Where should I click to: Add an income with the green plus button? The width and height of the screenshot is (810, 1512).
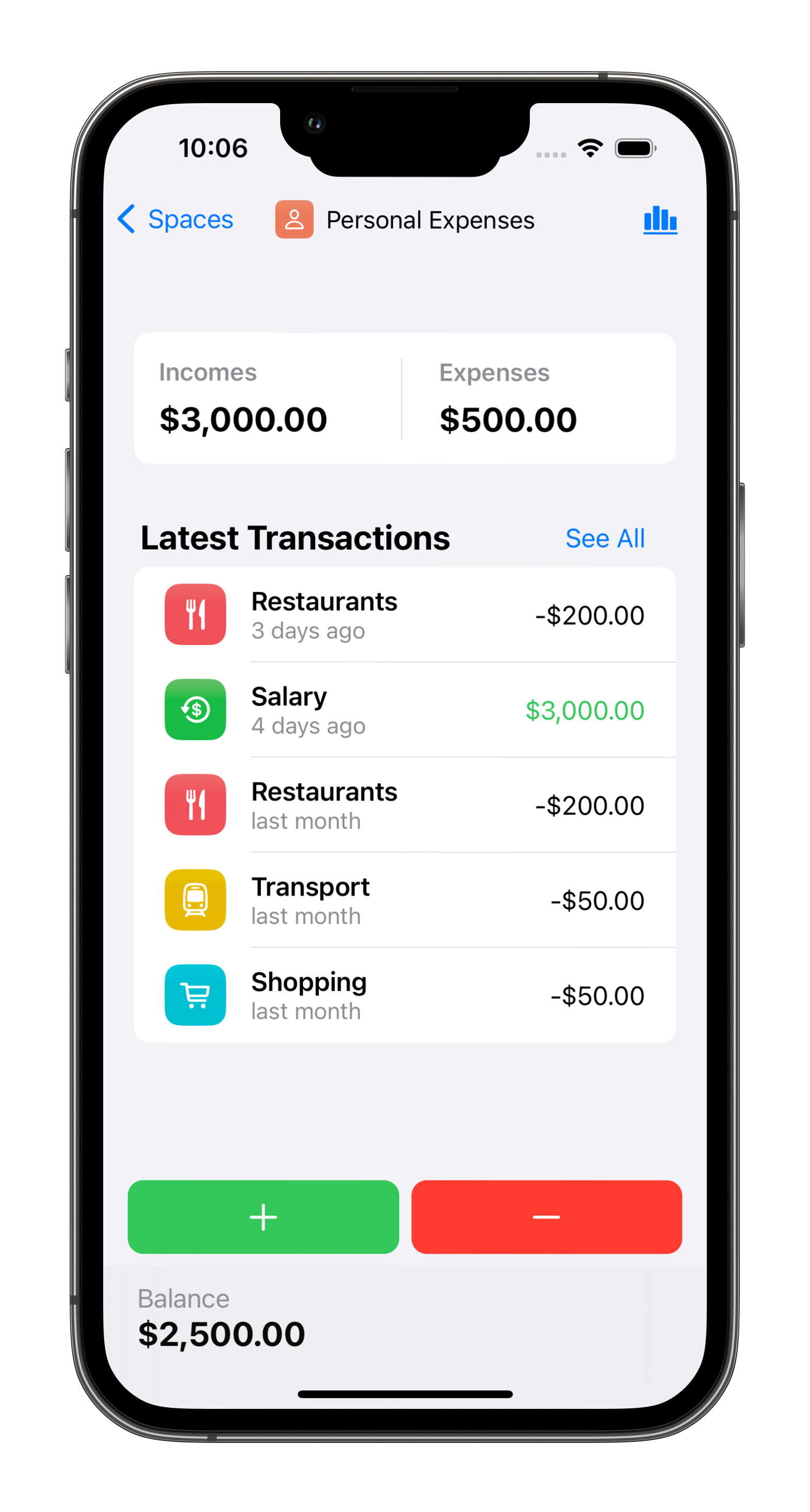click(263, 1217)
